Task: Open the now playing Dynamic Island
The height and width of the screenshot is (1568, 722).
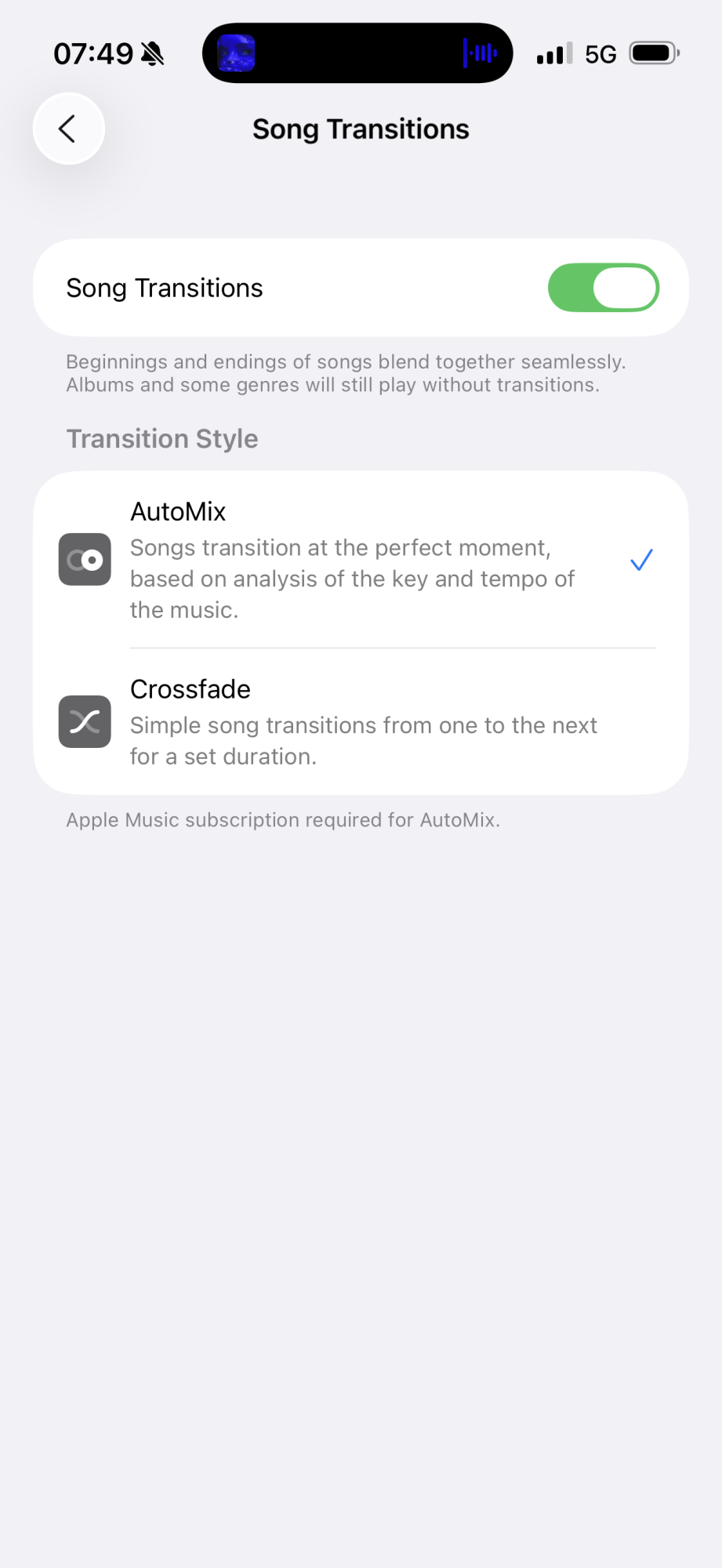Action: (x=357, y=53)
